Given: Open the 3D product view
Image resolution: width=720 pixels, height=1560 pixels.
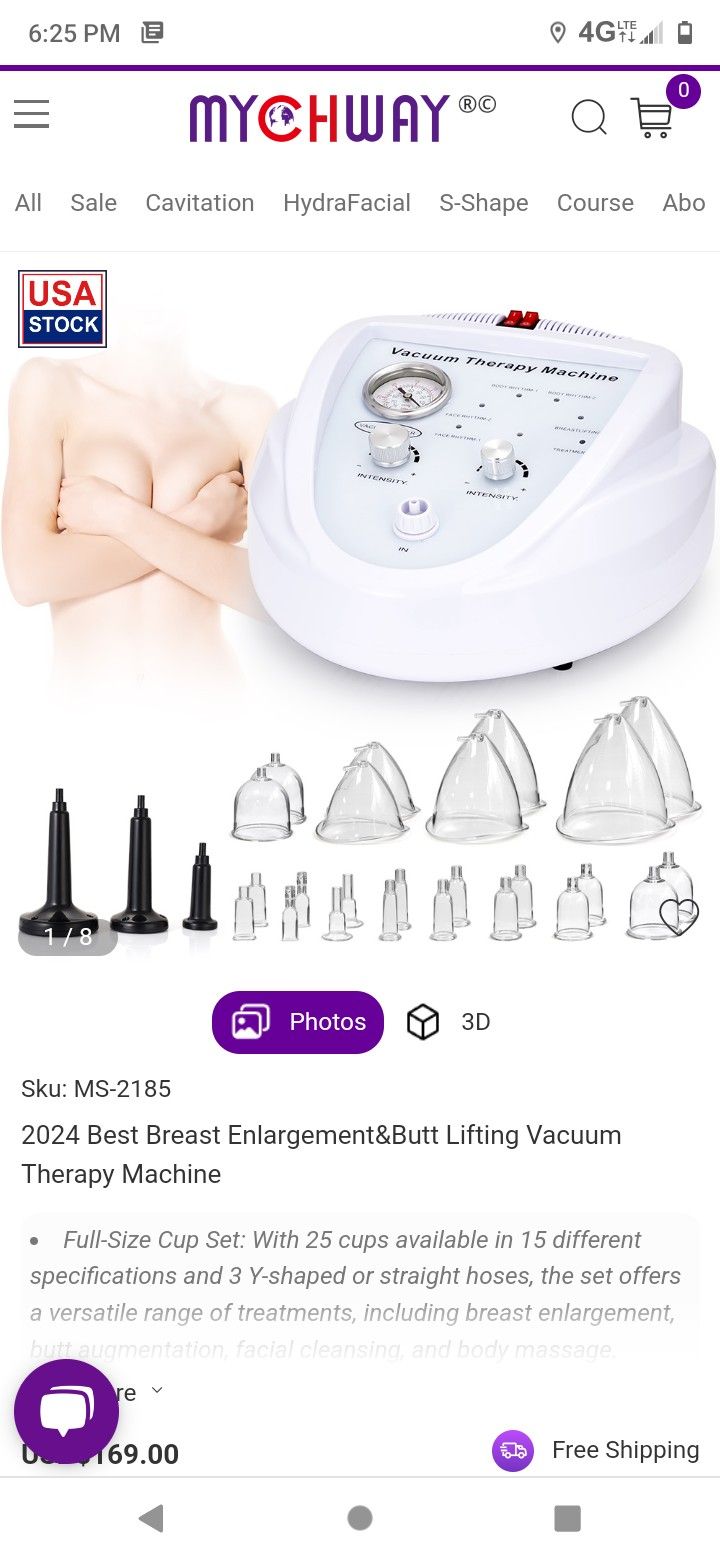Looking at the screenshot, I should point(450,1022).
